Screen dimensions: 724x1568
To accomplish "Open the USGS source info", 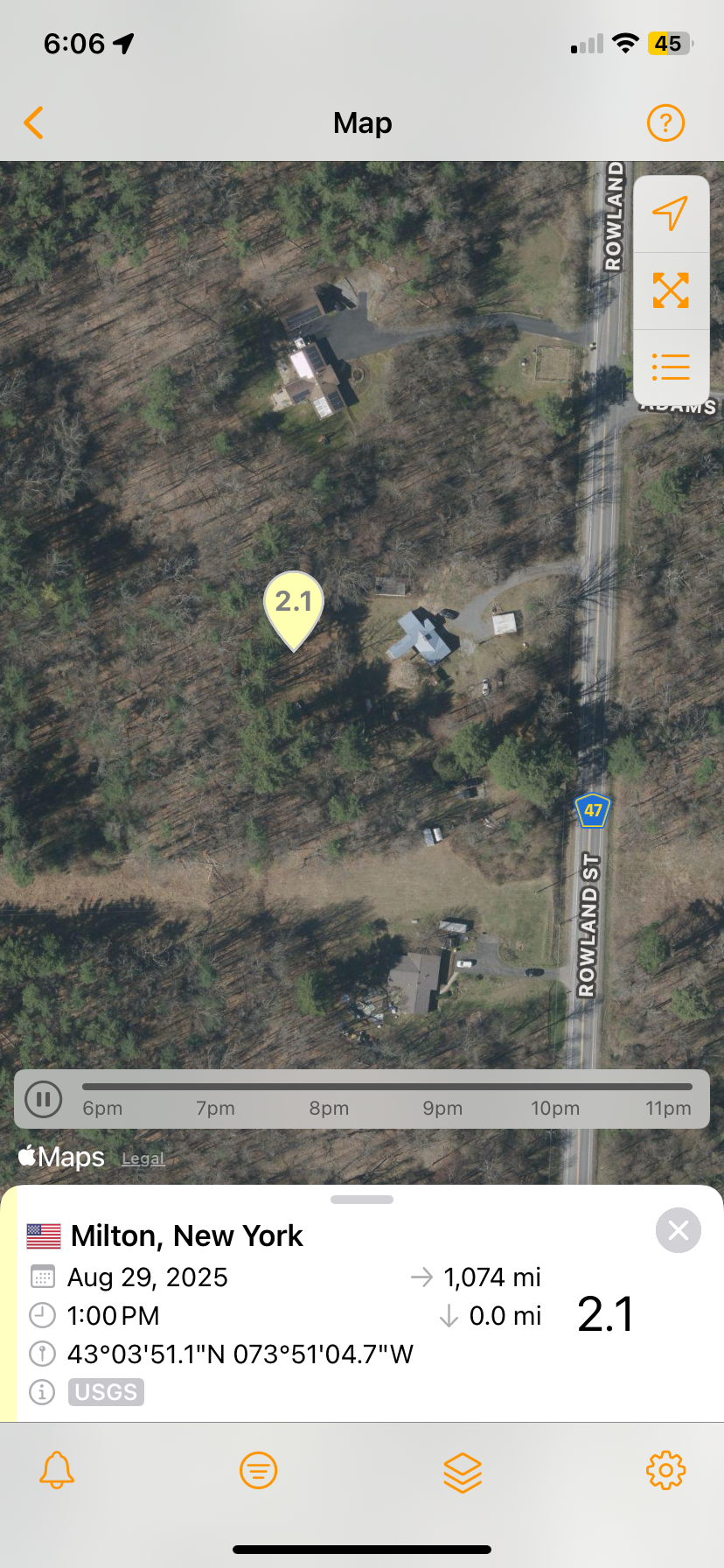I will click(106, 1392).
